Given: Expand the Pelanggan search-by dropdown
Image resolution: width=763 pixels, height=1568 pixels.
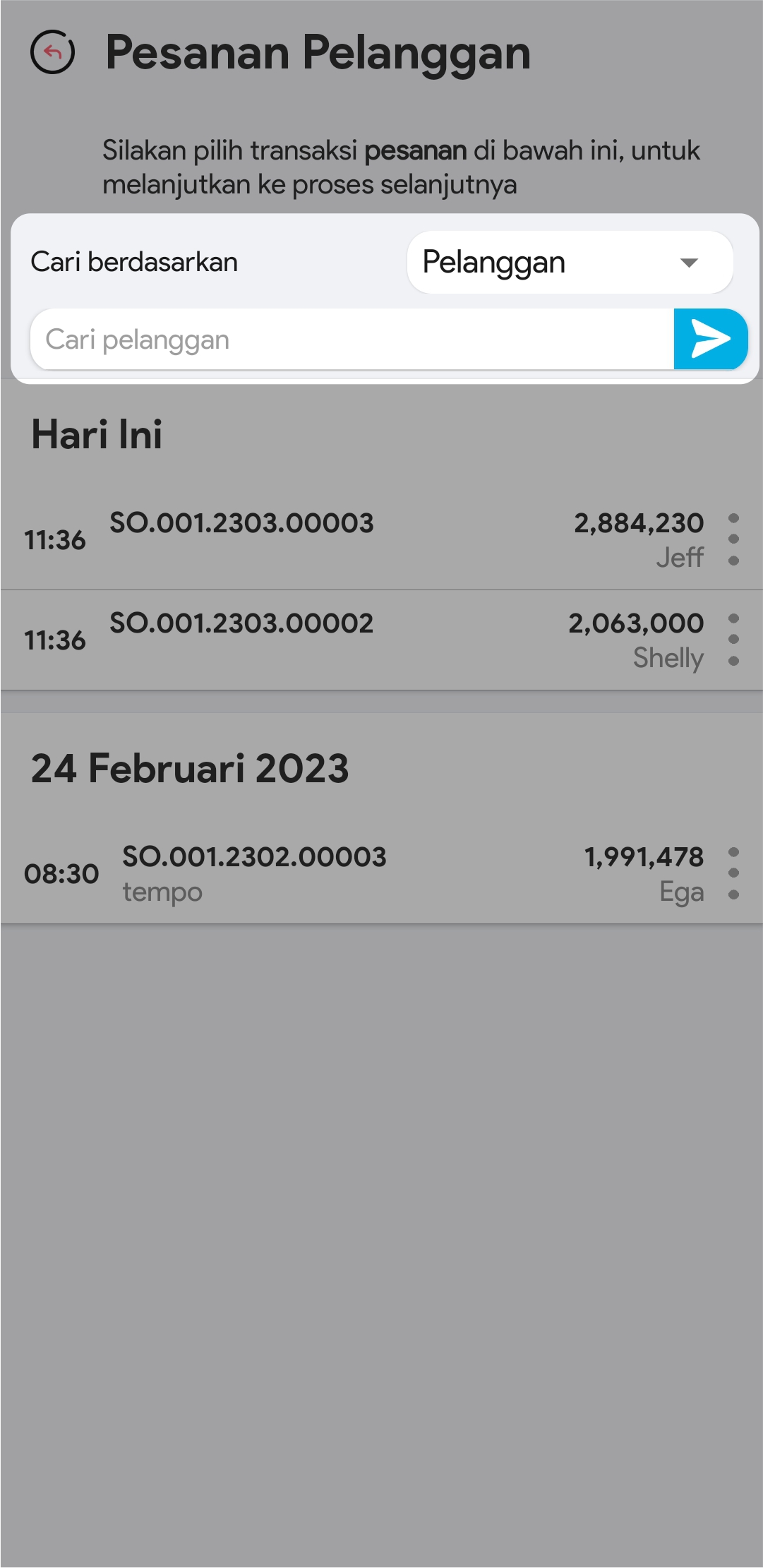Looking at the screenshot, I should click(x=570, y=263).
